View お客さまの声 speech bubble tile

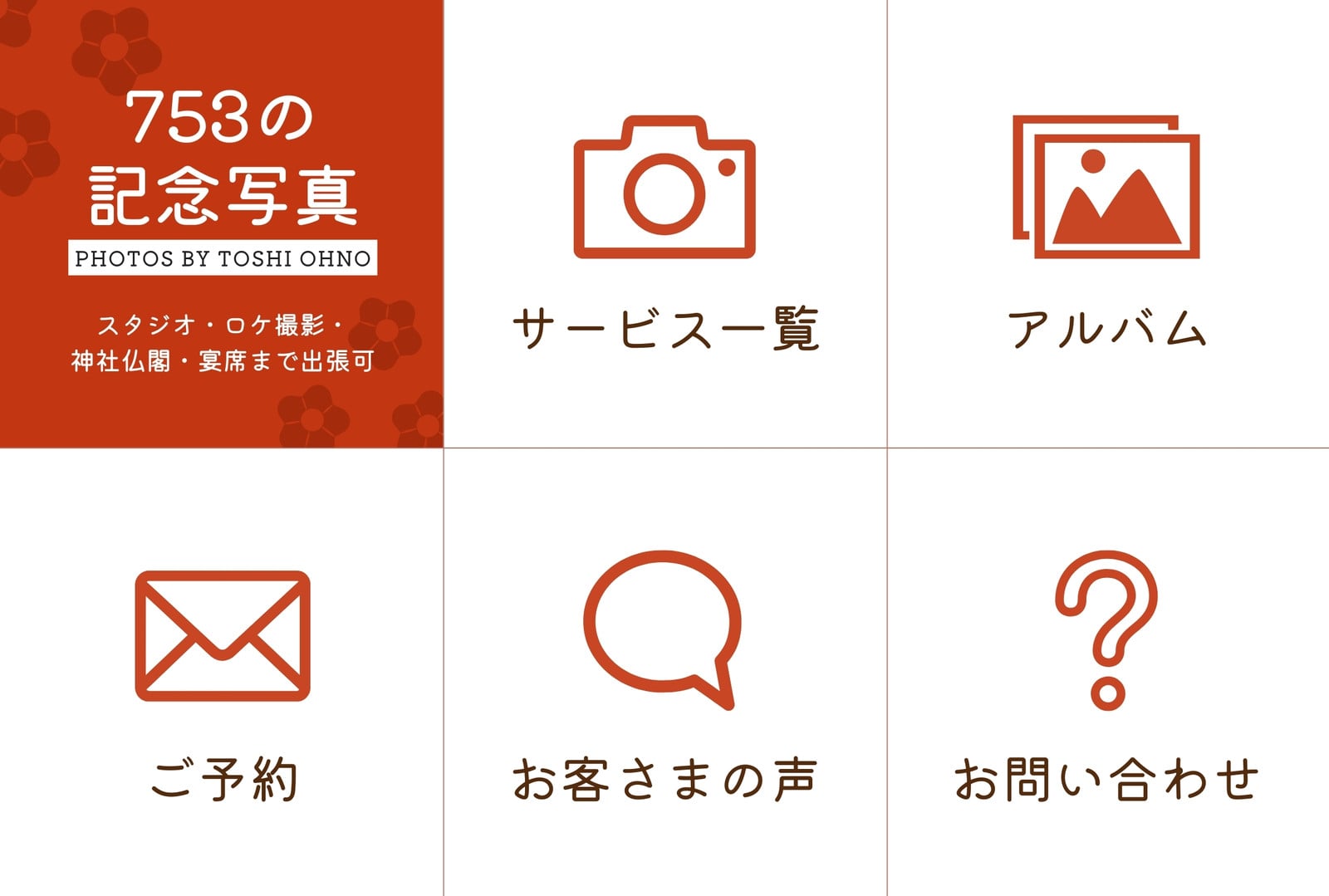[665, 673]
